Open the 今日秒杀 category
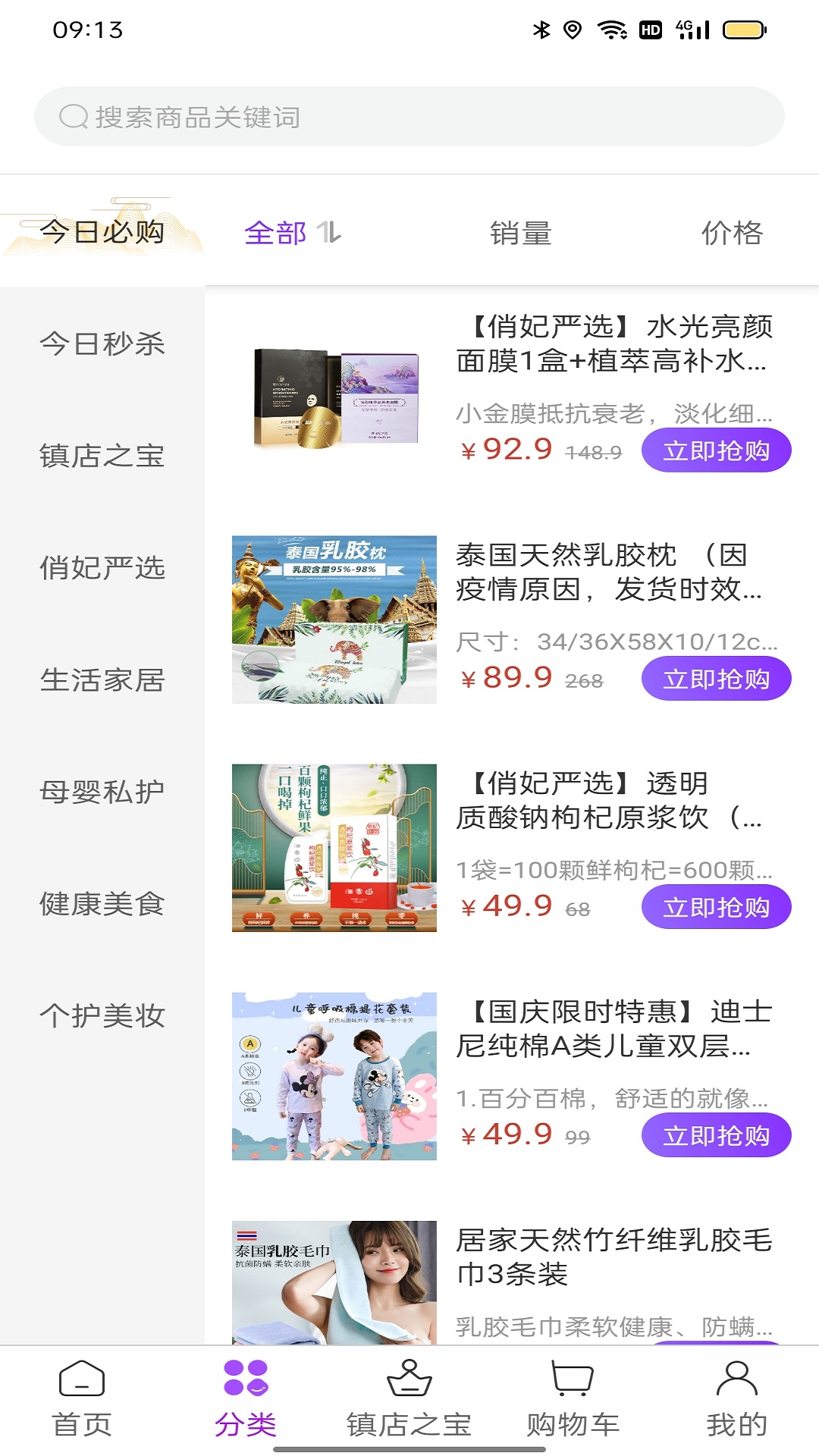 point(102,344)
